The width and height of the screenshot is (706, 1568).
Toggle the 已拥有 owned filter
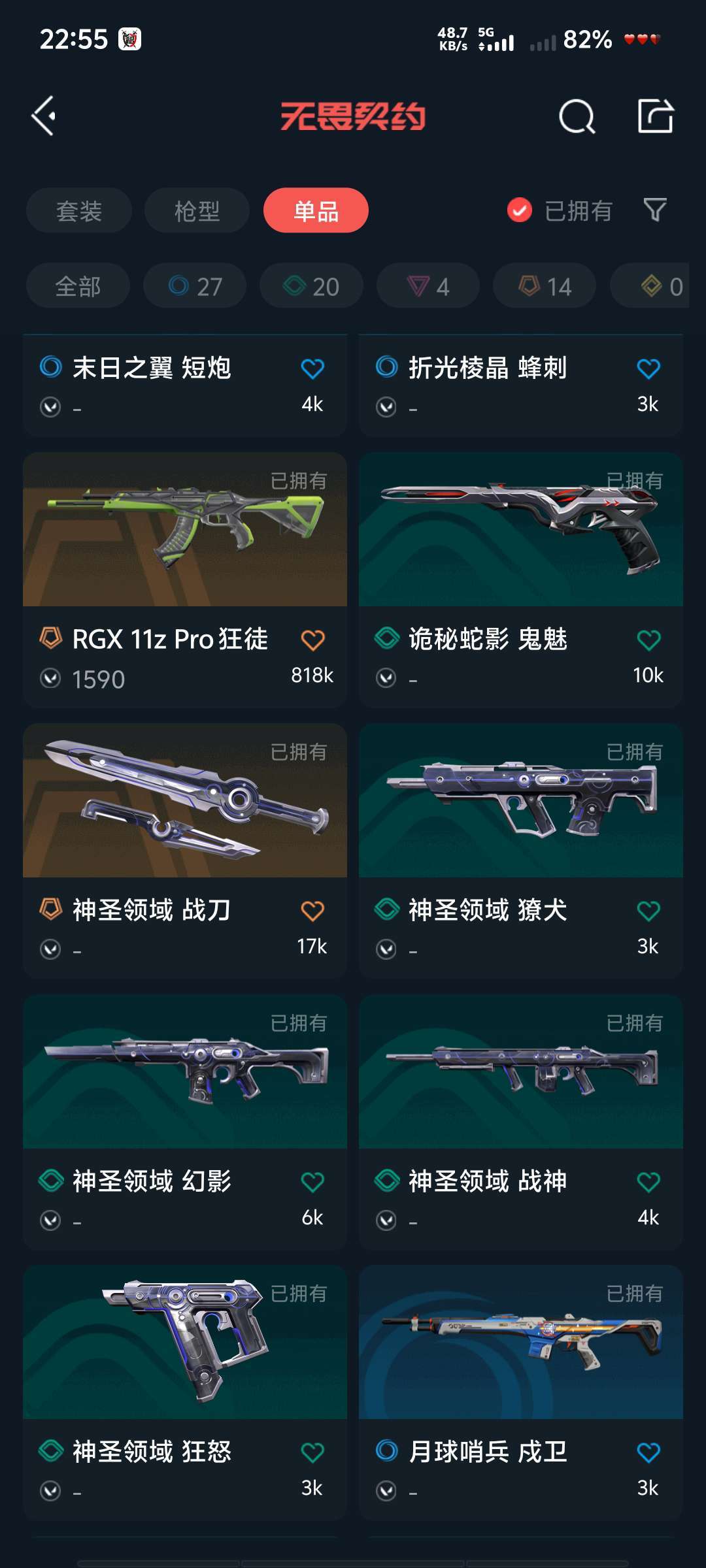561,210
